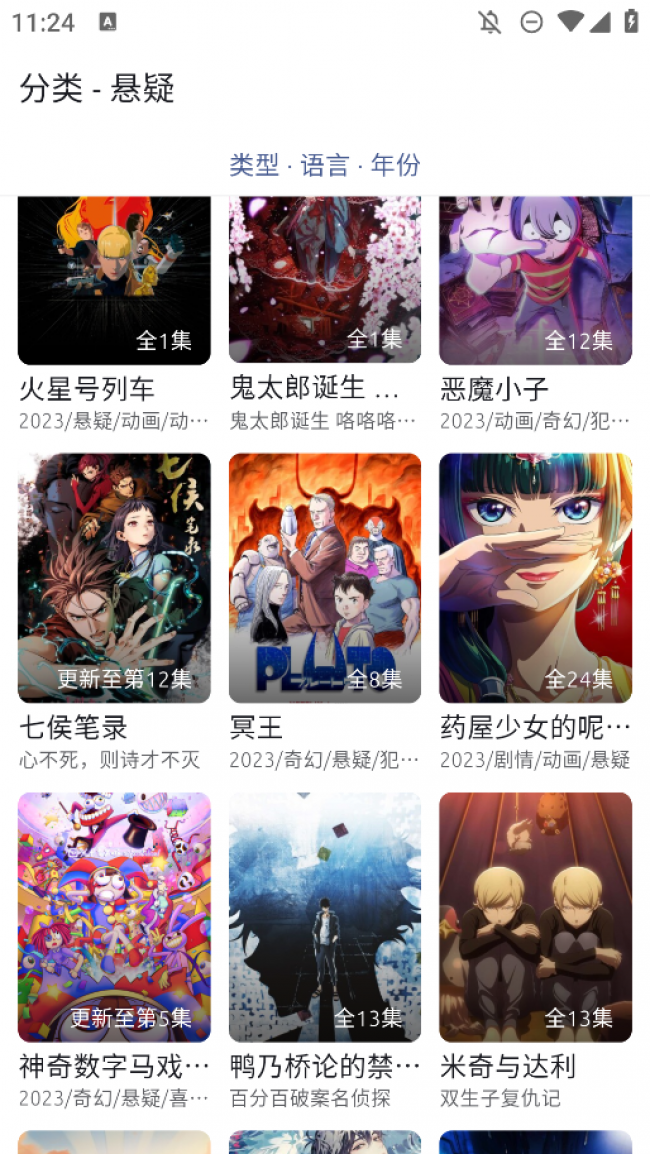Viewport: 650px width, 1154px height.
Task: Open the 神奇数字马戏团 card
Action: (x=114, y=951)
